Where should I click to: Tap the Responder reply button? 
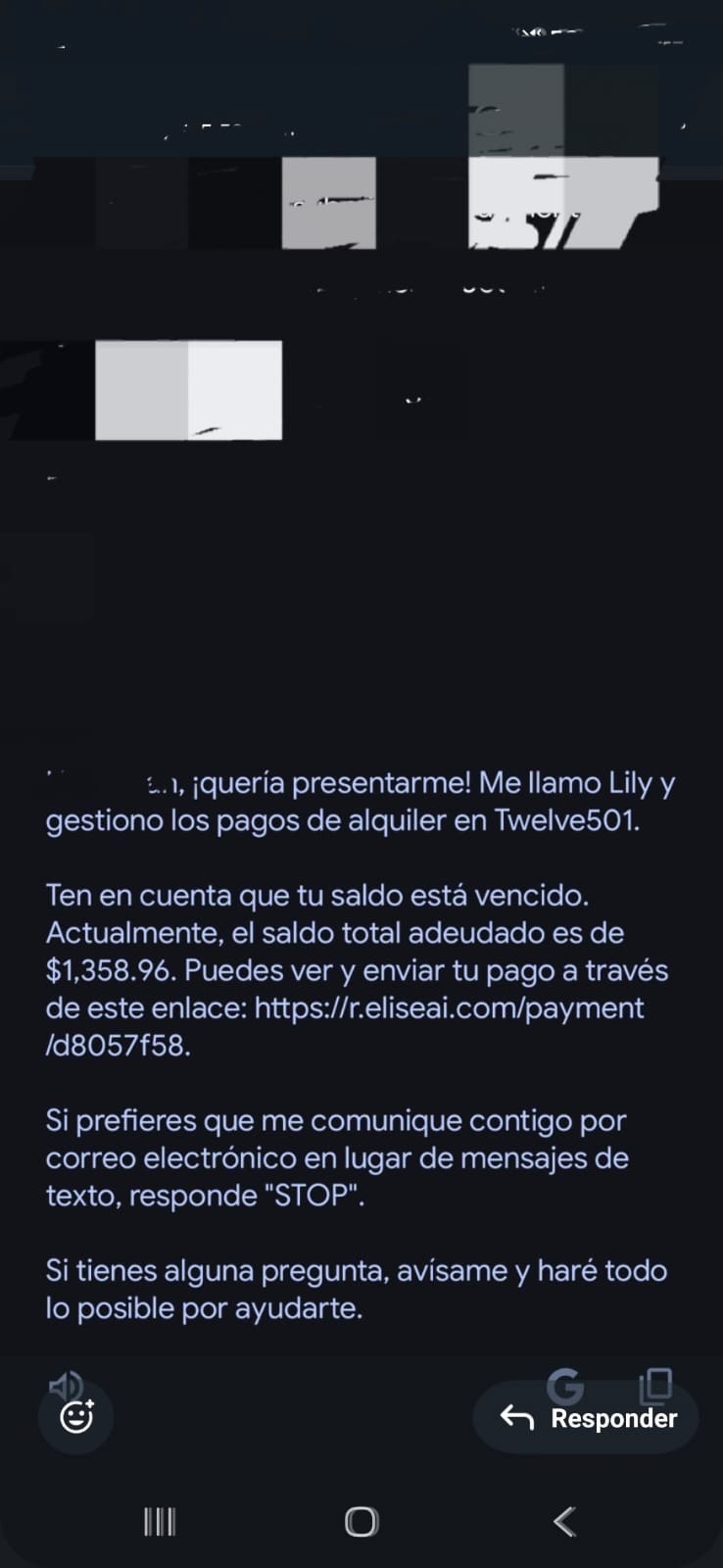coord(586,1417)
